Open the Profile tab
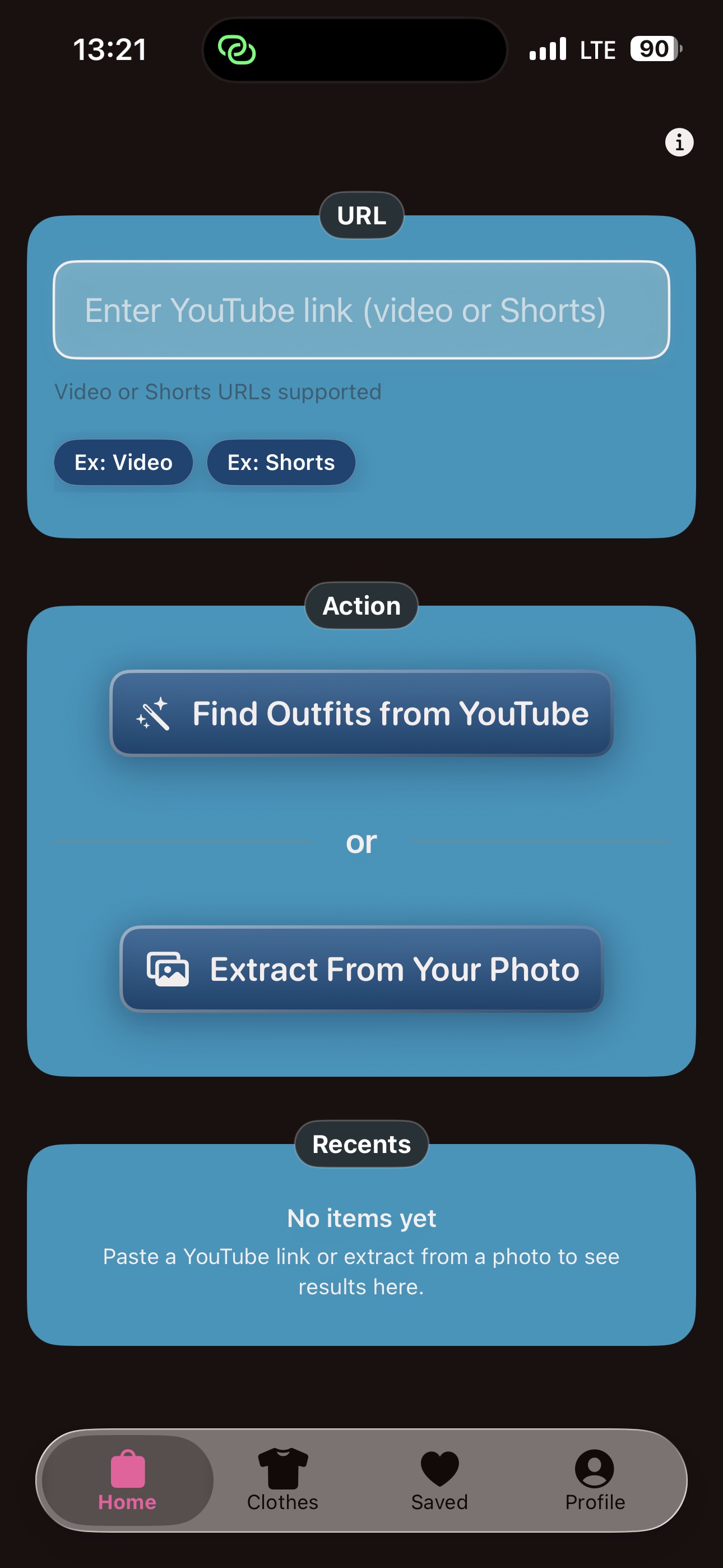 click(595, 1485)
